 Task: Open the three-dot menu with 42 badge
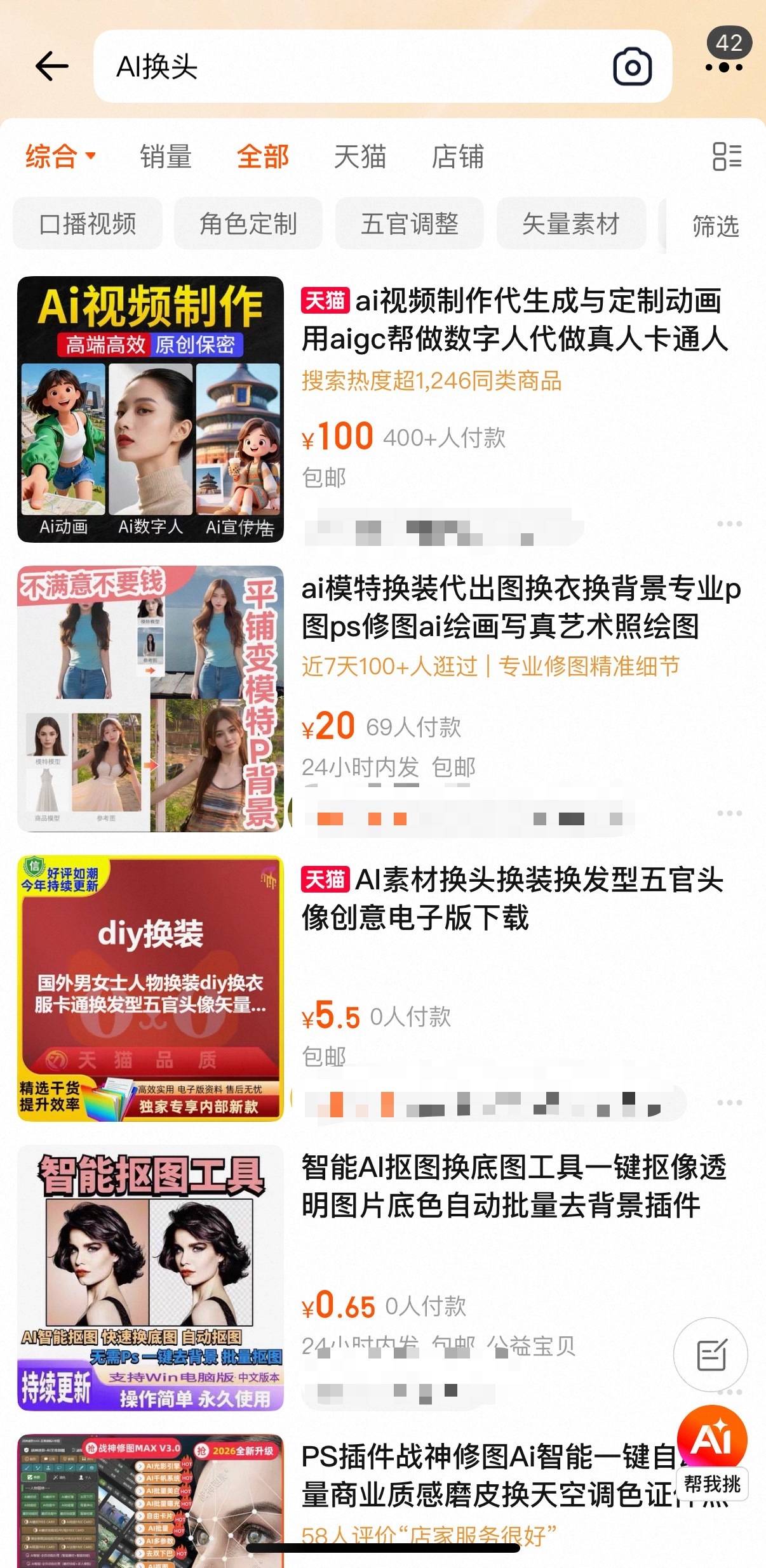pyautogui.click(x=724, y=66)
